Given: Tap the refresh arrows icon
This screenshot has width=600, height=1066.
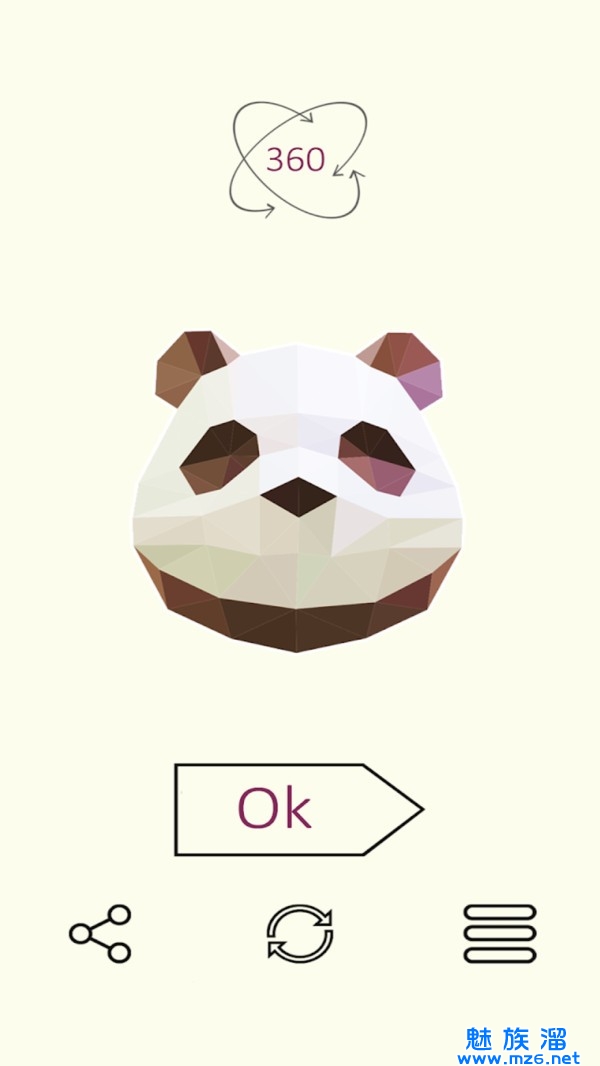Looking at the screenshot, I should tap(300, 933).
